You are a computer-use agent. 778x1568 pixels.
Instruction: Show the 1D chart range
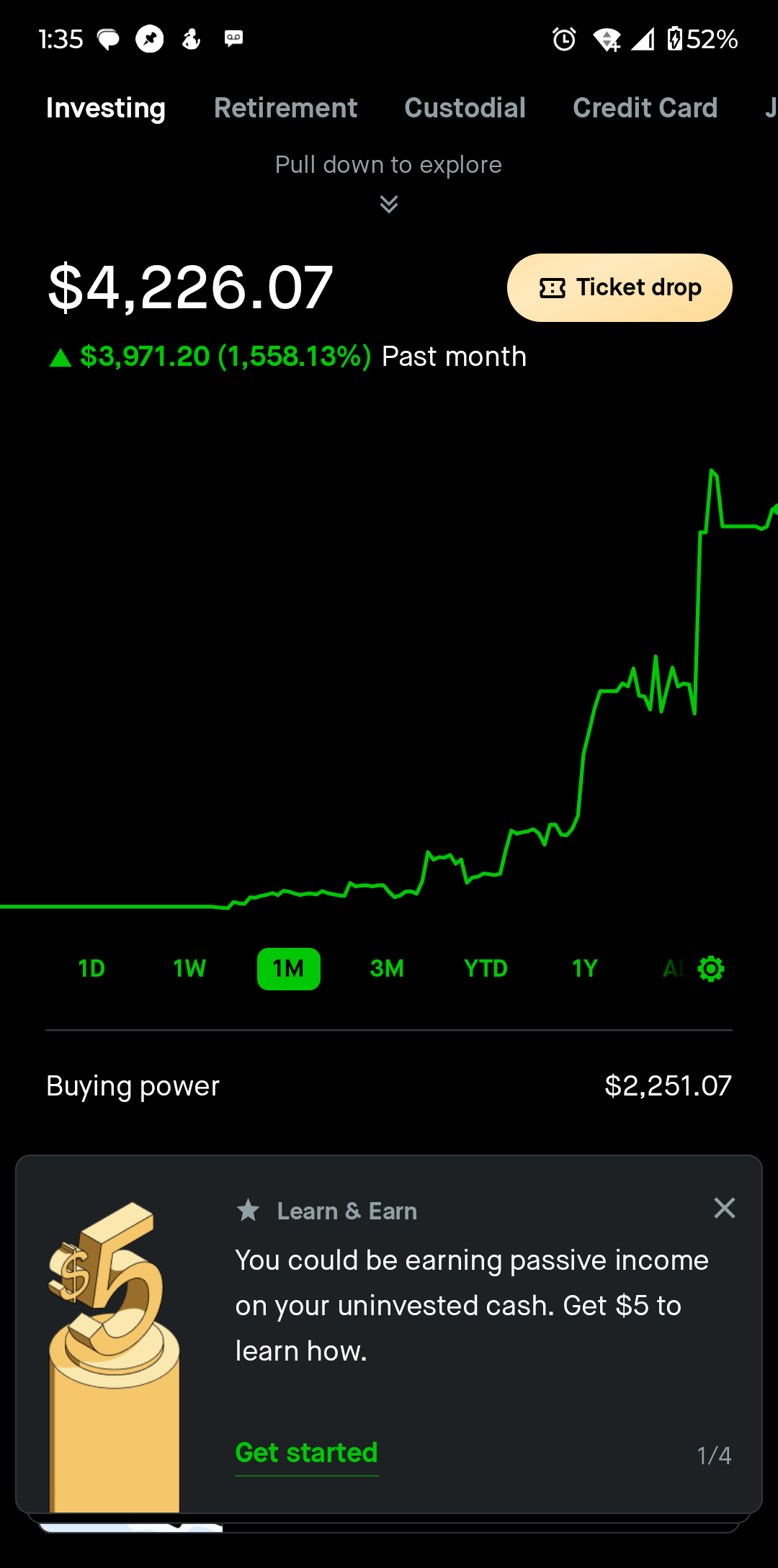click(91, 969)
